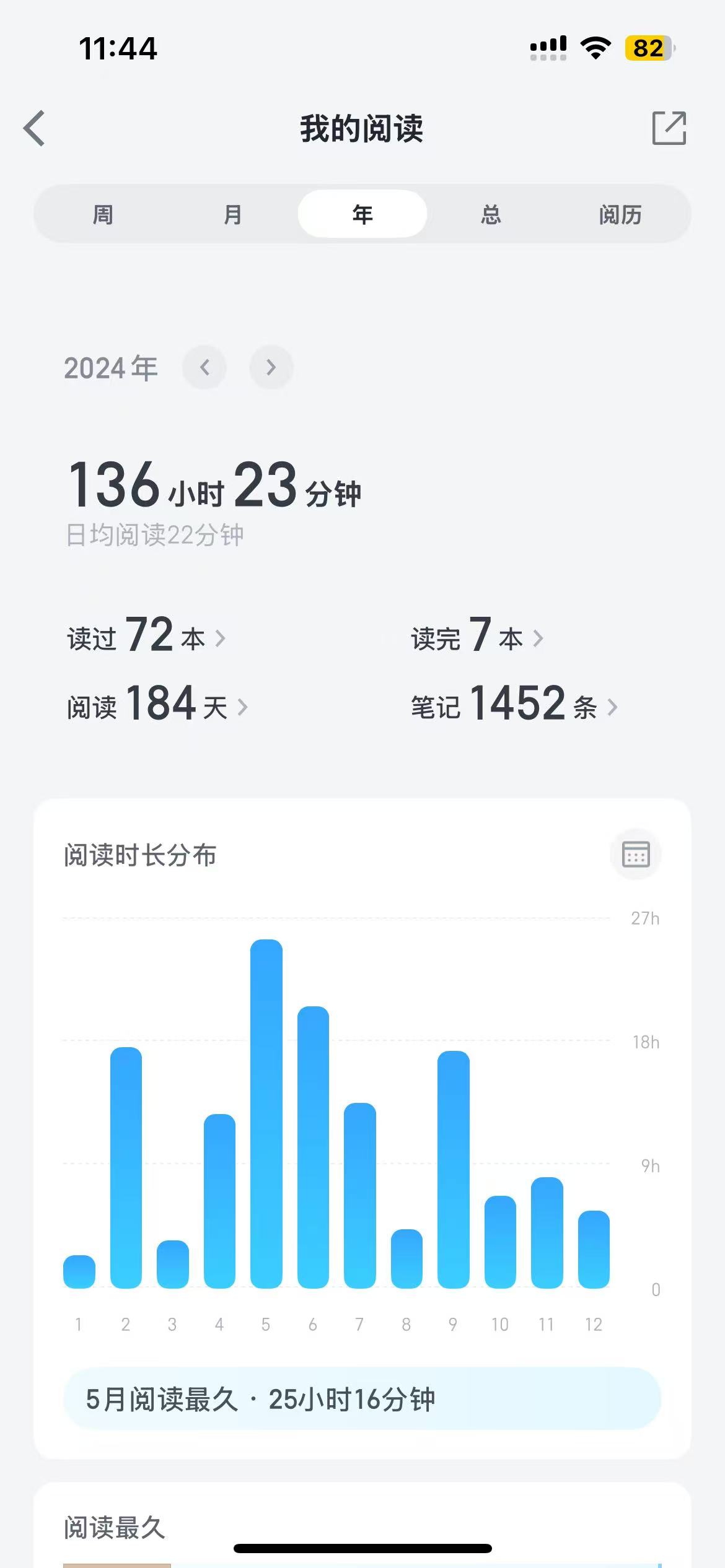Go to the next year after 2024年
Viewport: 725px width, 1568px height.
pyautogui.click(x=271, y=368)
